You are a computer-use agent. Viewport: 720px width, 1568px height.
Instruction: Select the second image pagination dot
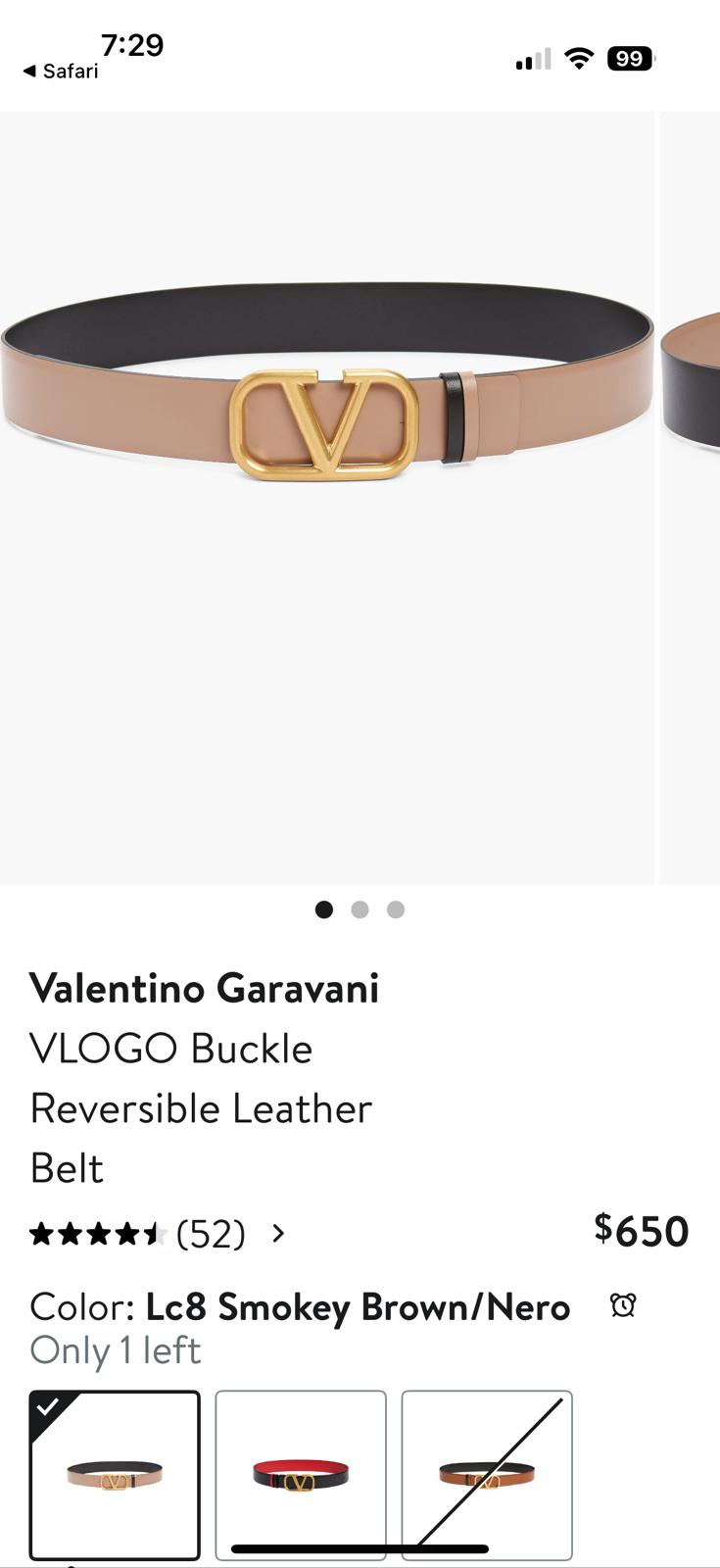click(x=360, y=909)
